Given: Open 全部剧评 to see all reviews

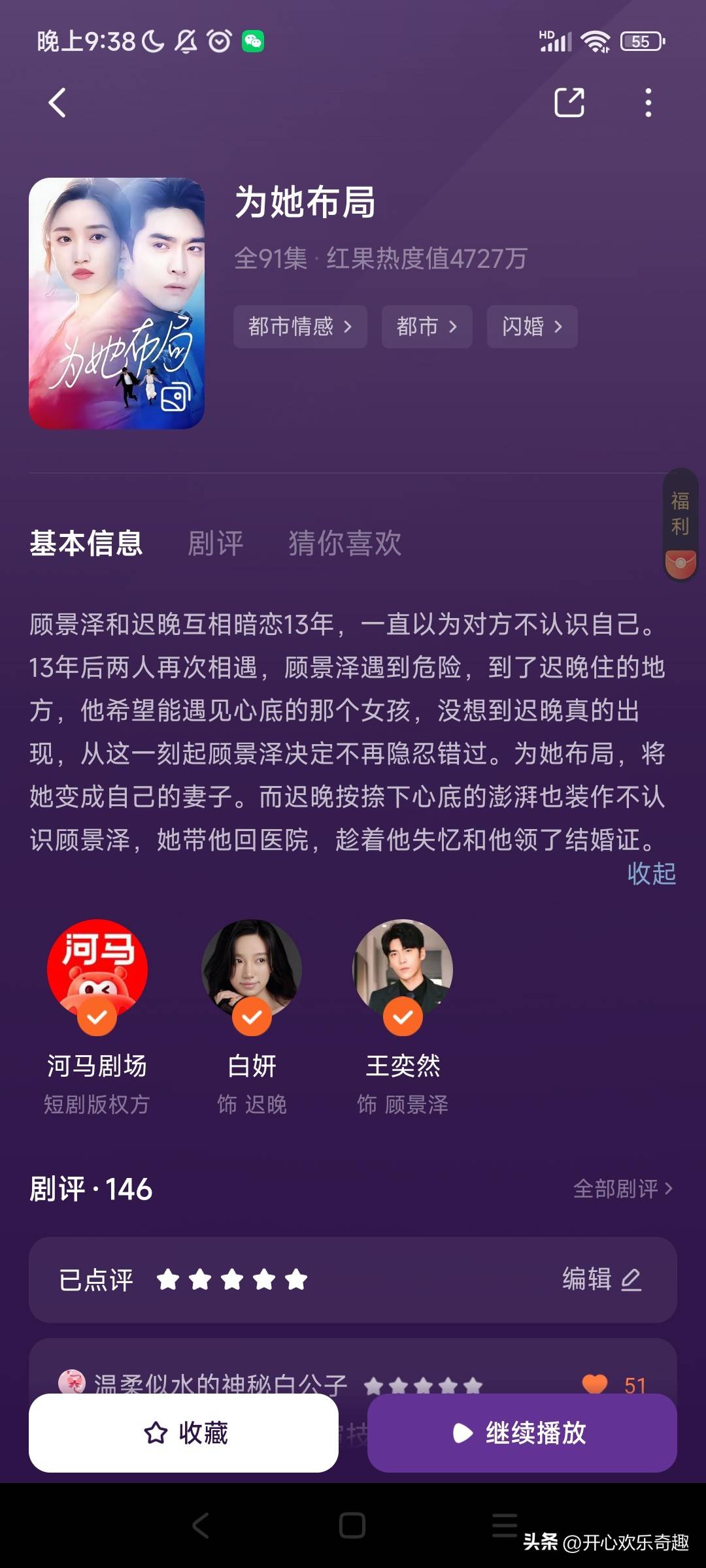Looking at the screenshot, I should 622,1188.
